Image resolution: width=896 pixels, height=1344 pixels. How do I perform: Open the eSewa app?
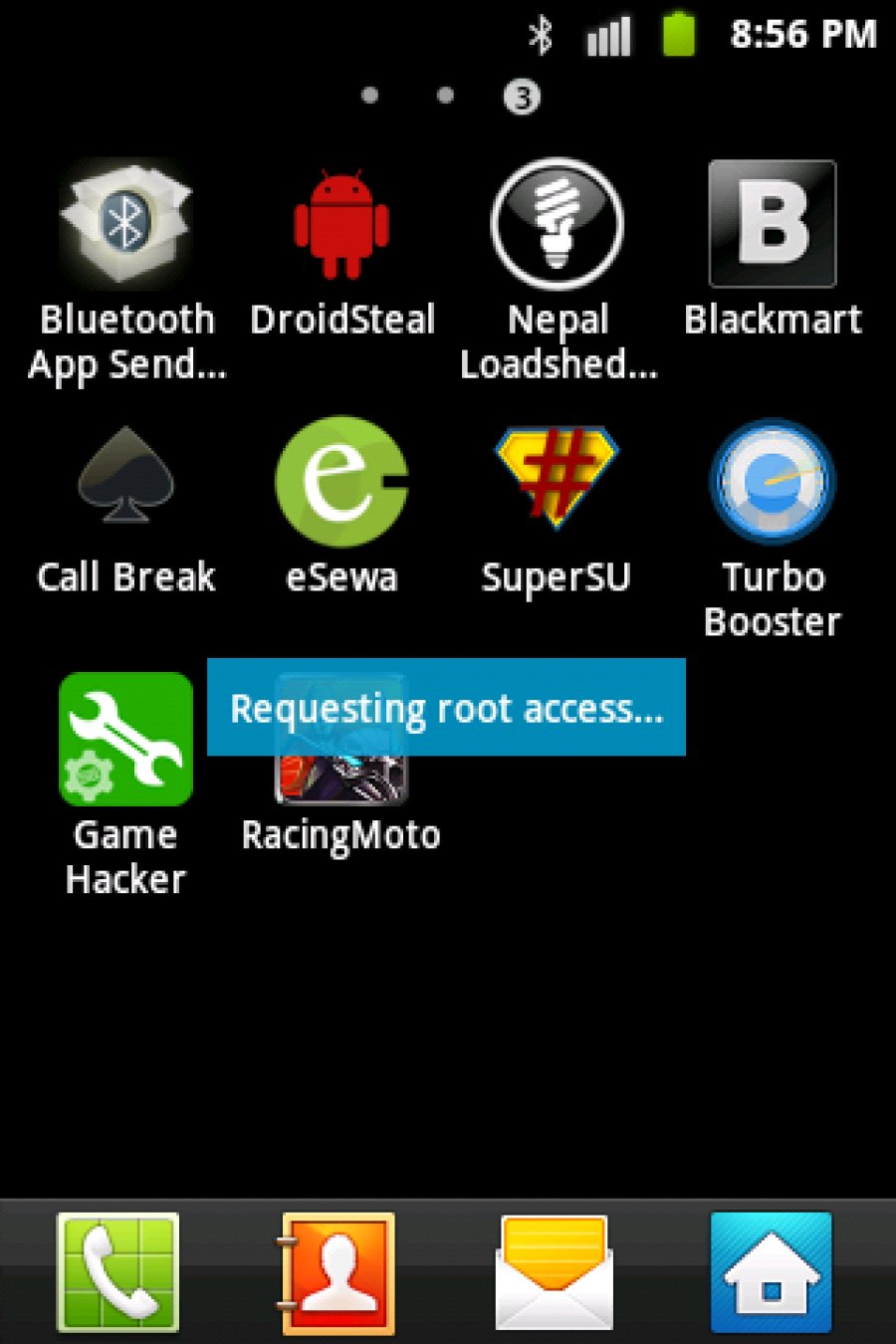341,482
